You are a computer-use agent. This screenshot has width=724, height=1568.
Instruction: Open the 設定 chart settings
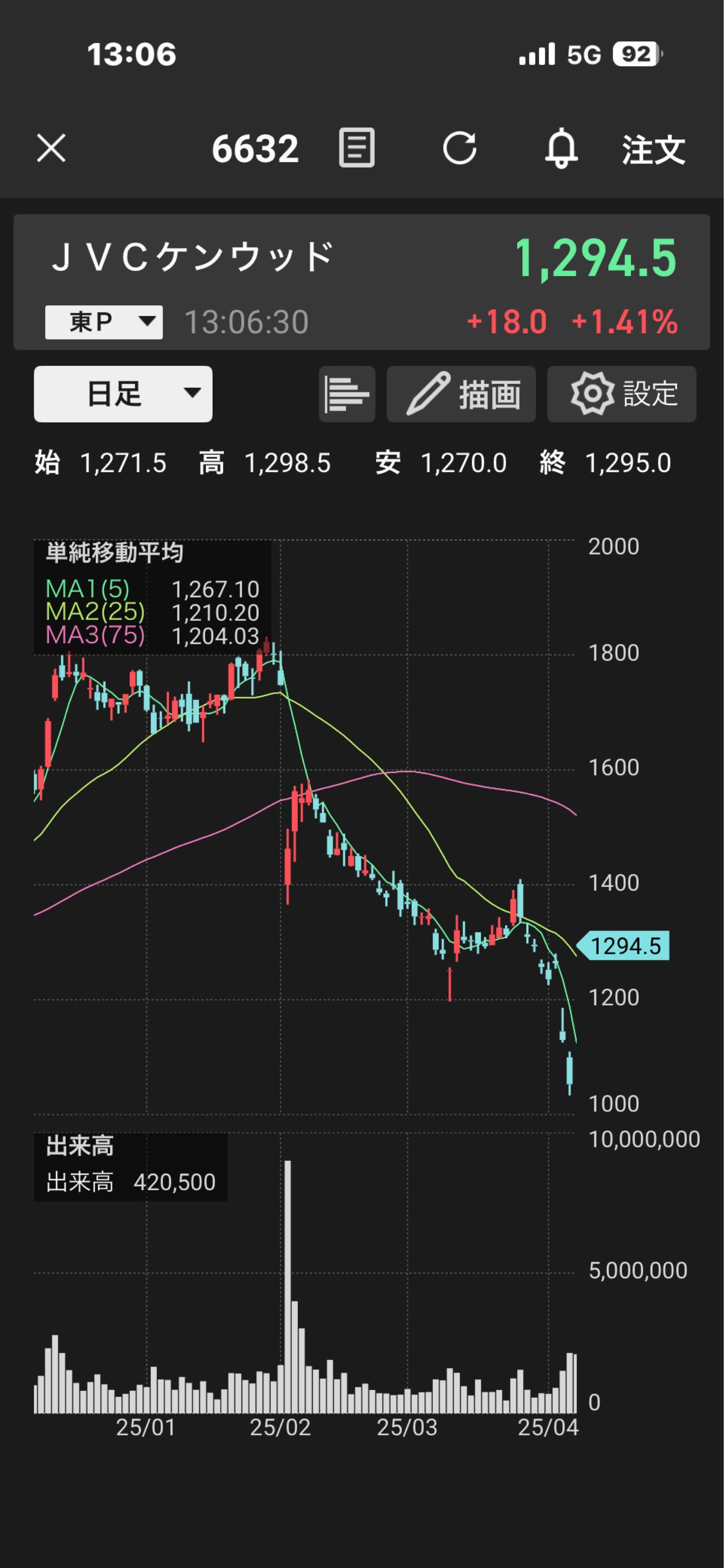click(x=621, y=394)
